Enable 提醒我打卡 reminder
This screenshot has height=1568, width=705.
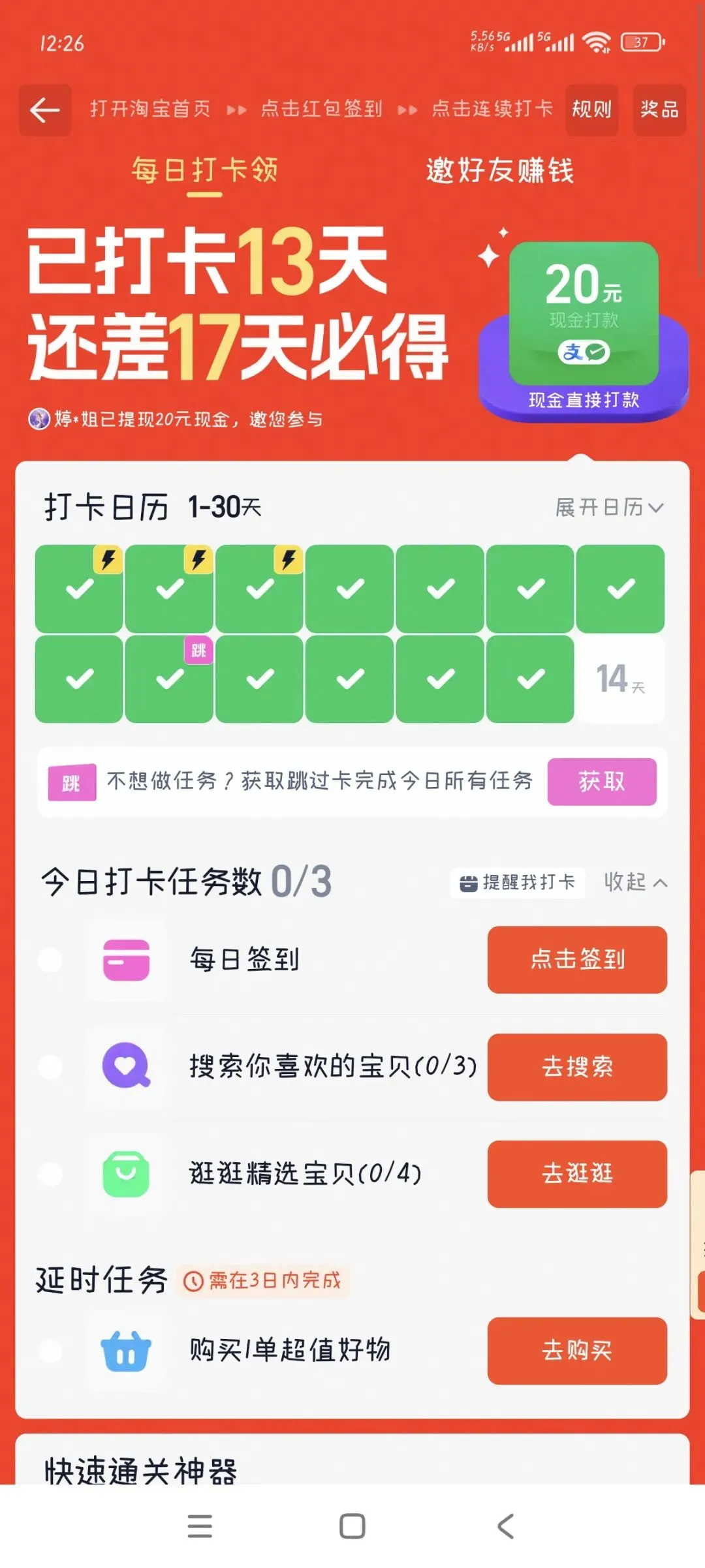pos(518,883)
